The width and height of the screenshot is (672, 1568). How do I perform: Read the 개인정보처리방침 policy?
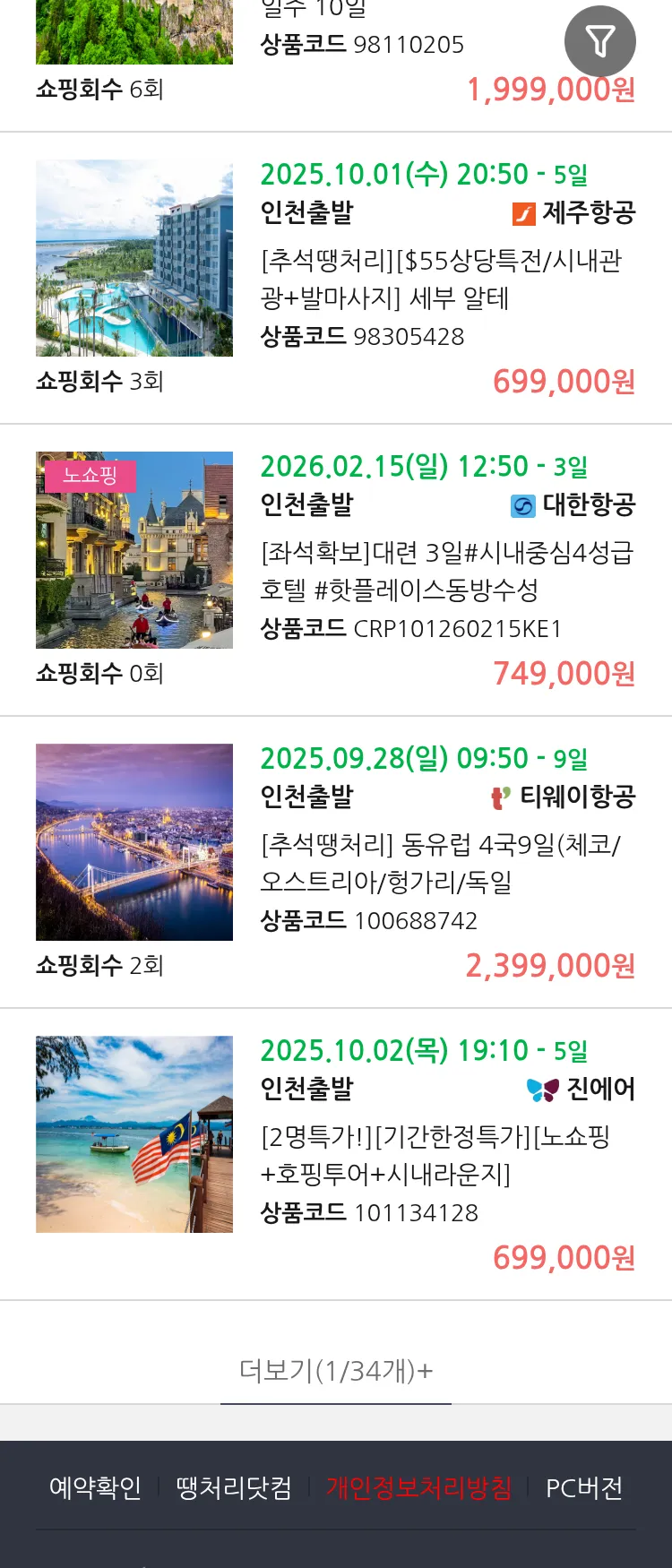[418, 1487]
